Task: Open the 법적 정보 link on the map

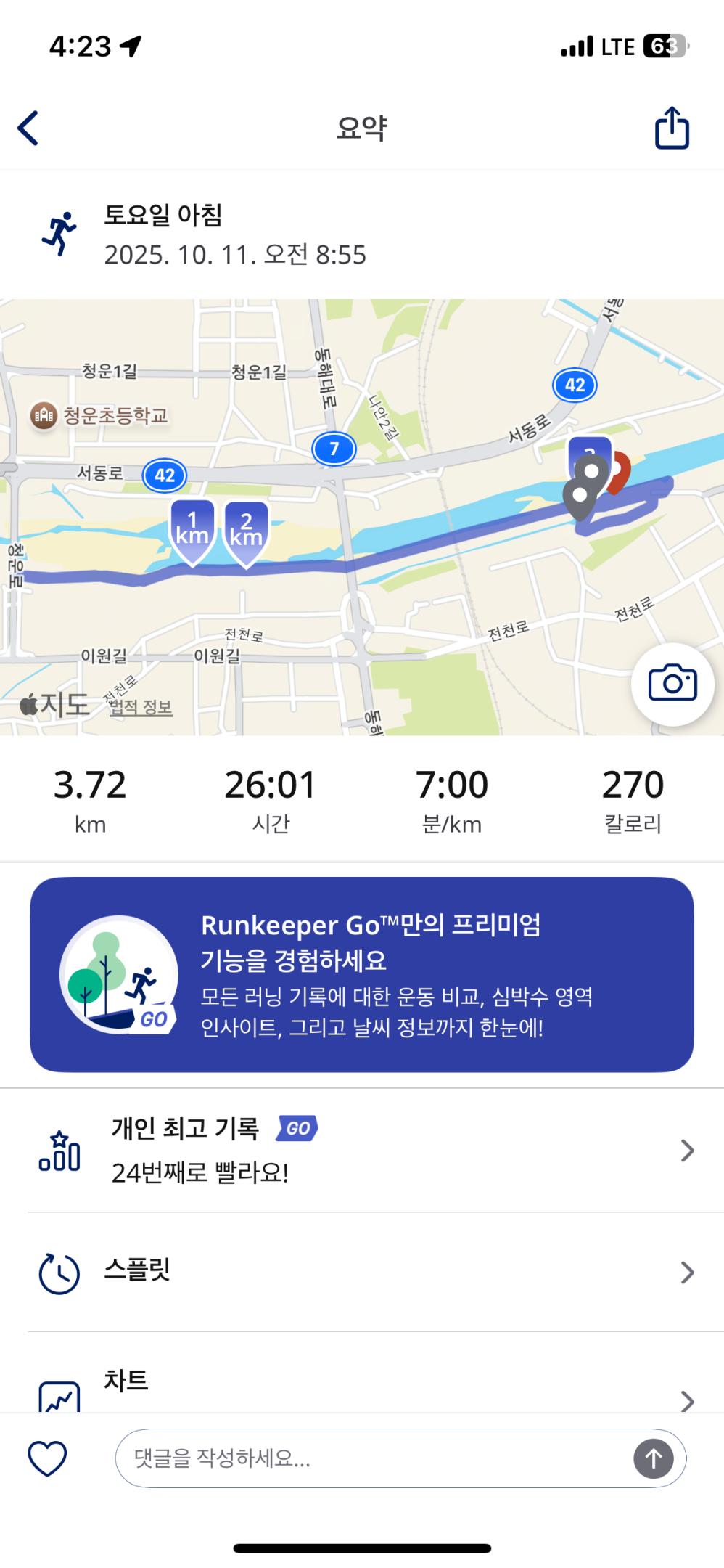Action: pos(141,707)
